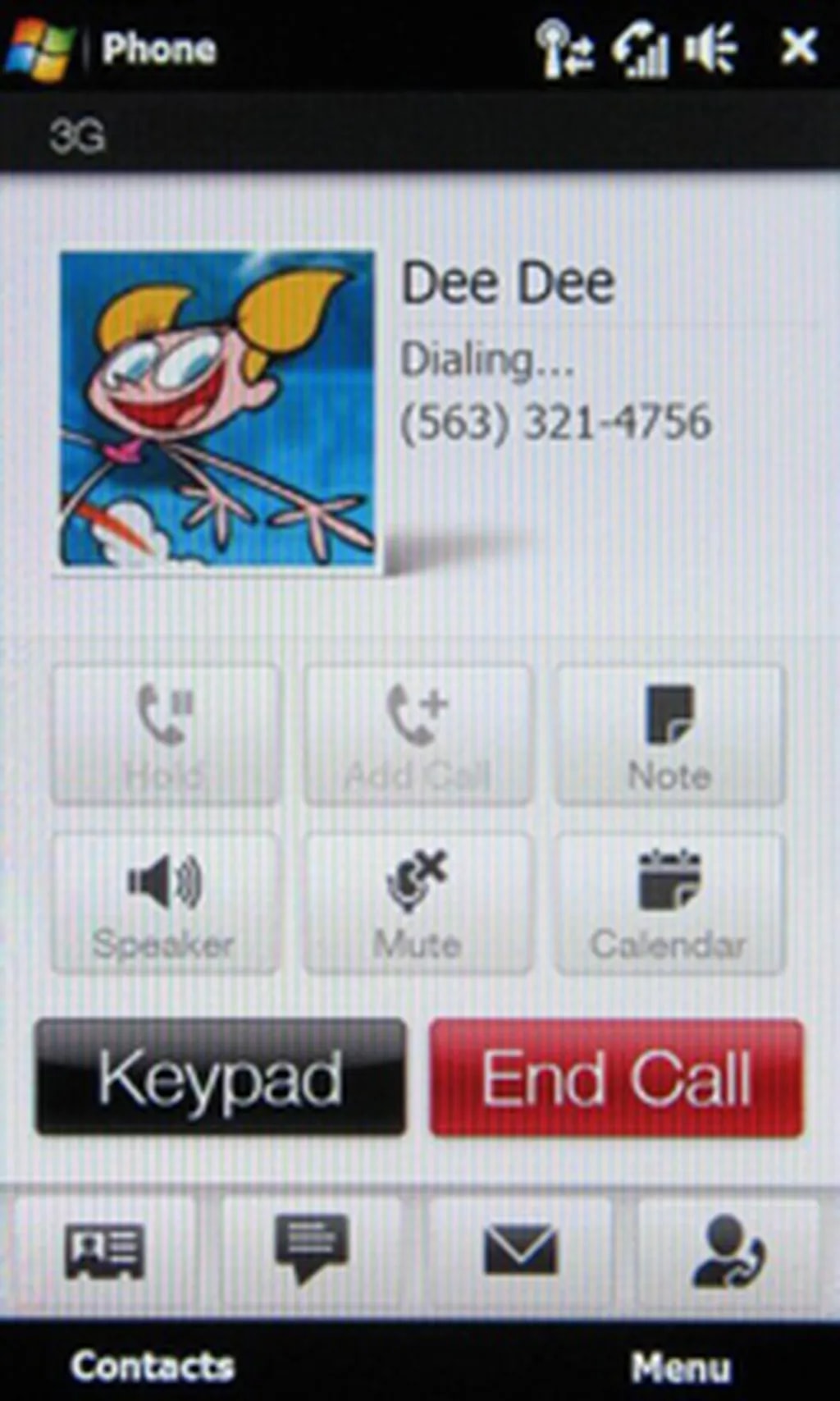The image size is (840, 1401).
Task: Tap the Contacts soft key
Action: pyautogui.click(x=153, y=1366)
